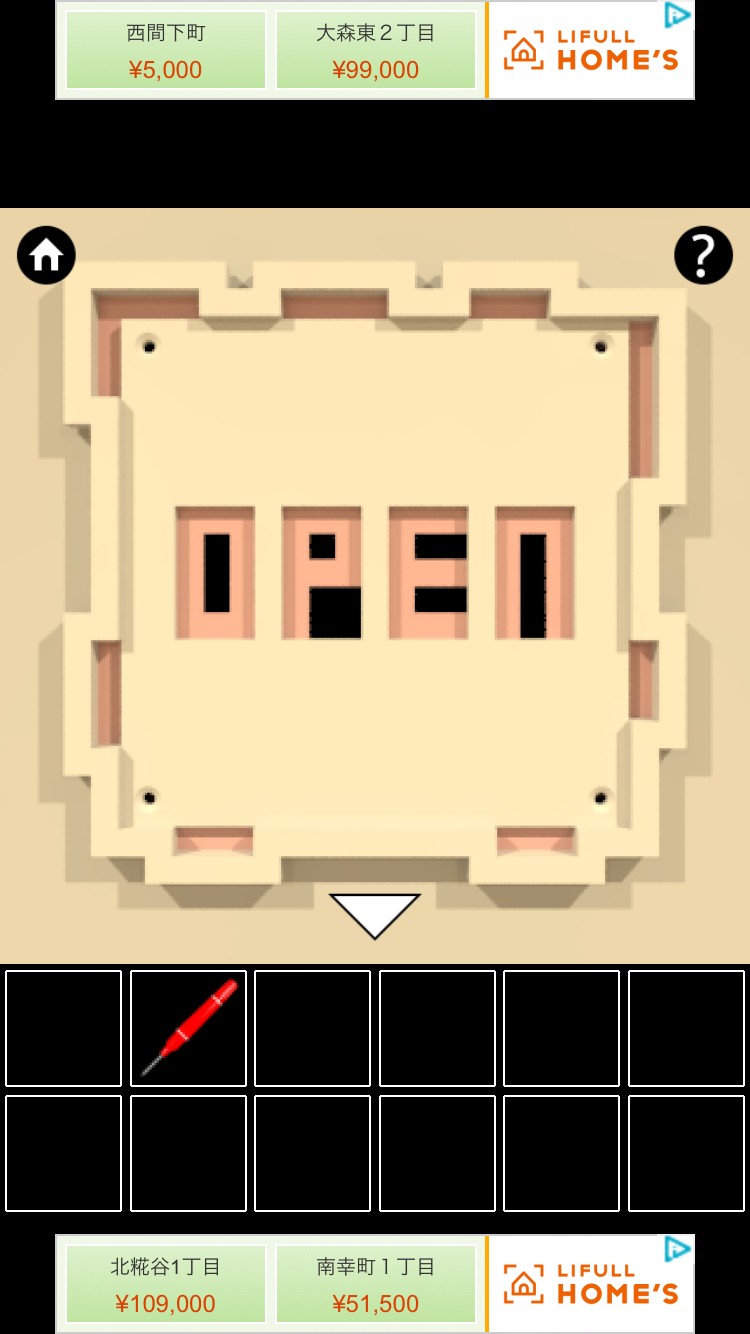Viewport: 750px width, 1334px height.
Task: Select the red dart in inventory
Action: 188,1028
